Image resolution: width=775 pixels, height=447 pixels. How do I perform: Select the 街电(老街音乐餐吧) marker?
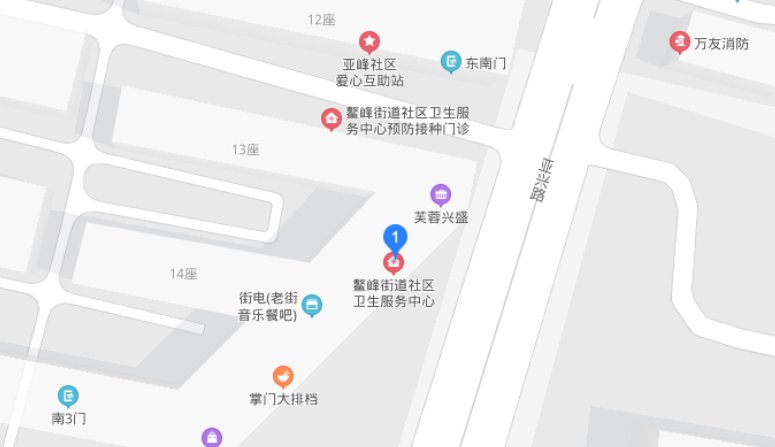[312, 305]
